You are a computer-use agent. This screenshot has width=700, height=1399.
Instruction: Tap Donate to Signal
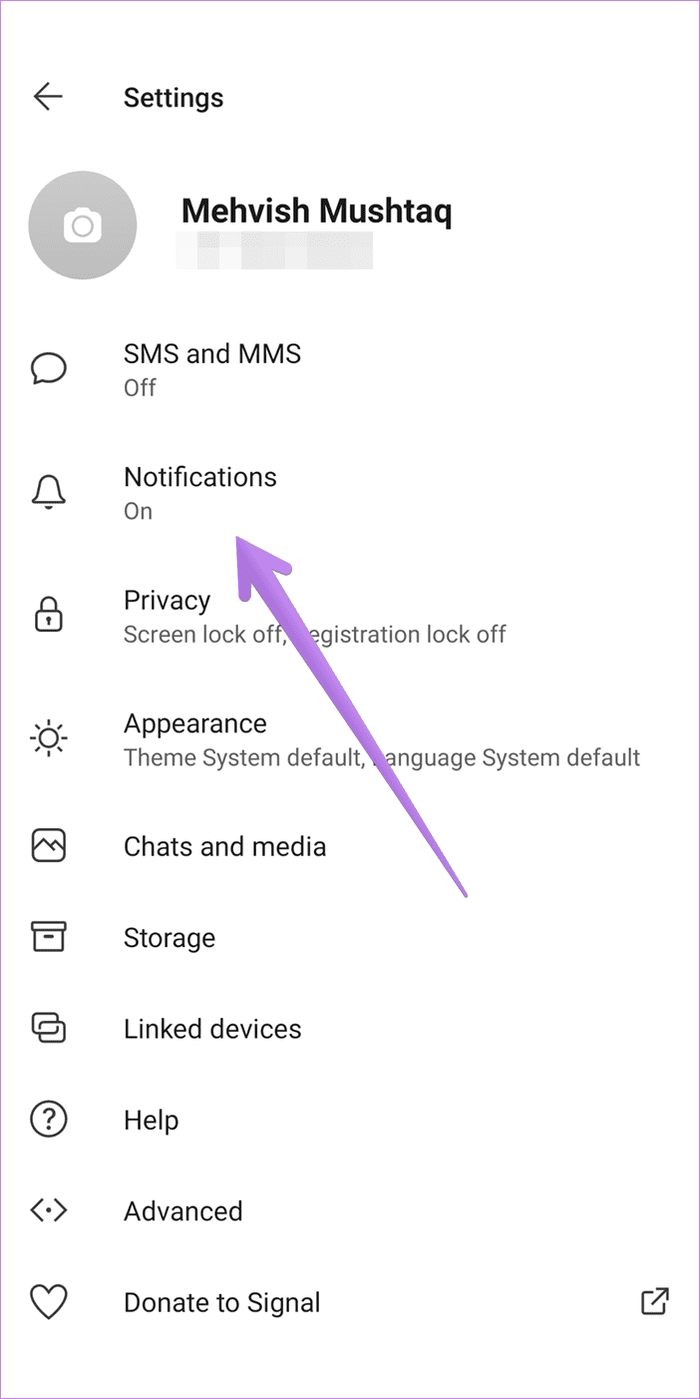tap(350, 1302)
